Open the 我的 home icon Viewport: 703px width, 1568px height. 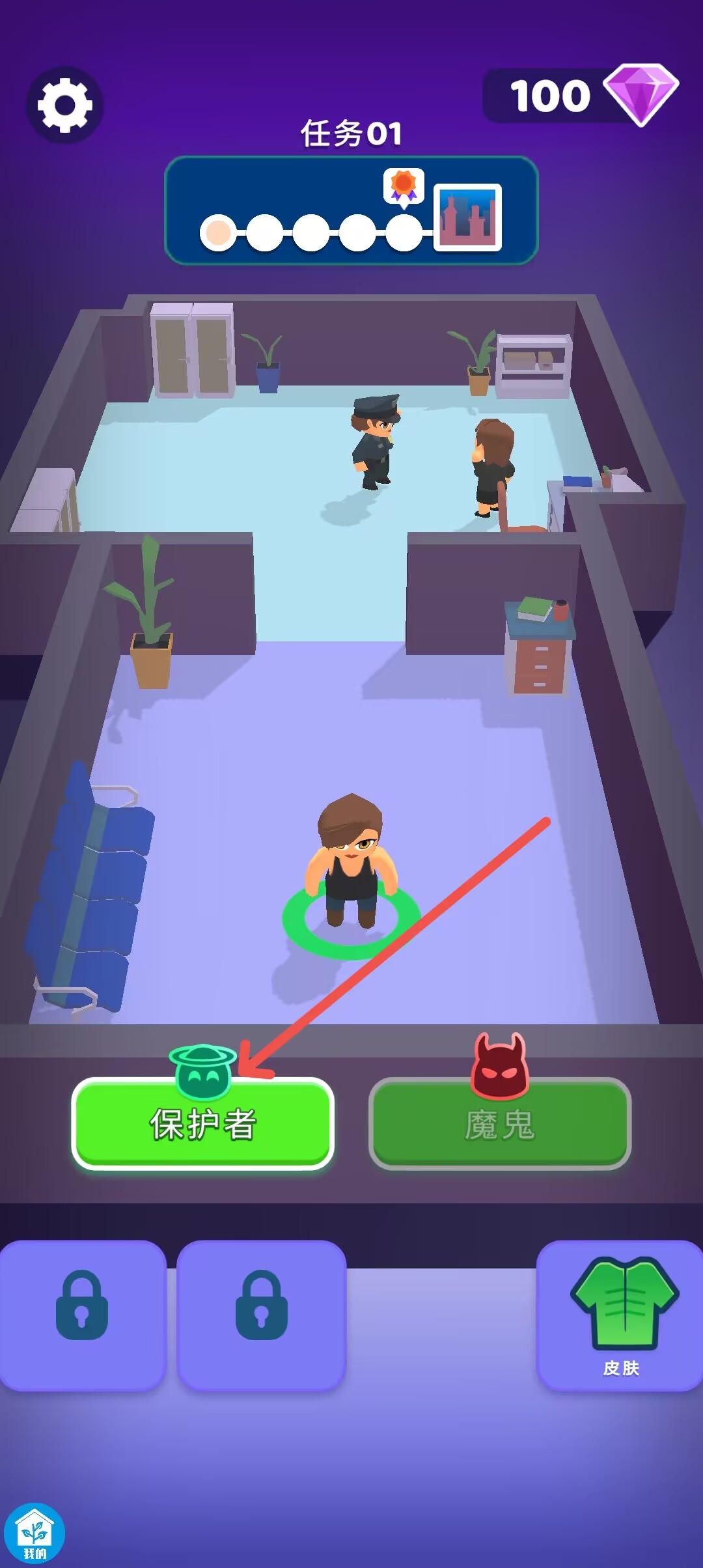point(34,1533)
